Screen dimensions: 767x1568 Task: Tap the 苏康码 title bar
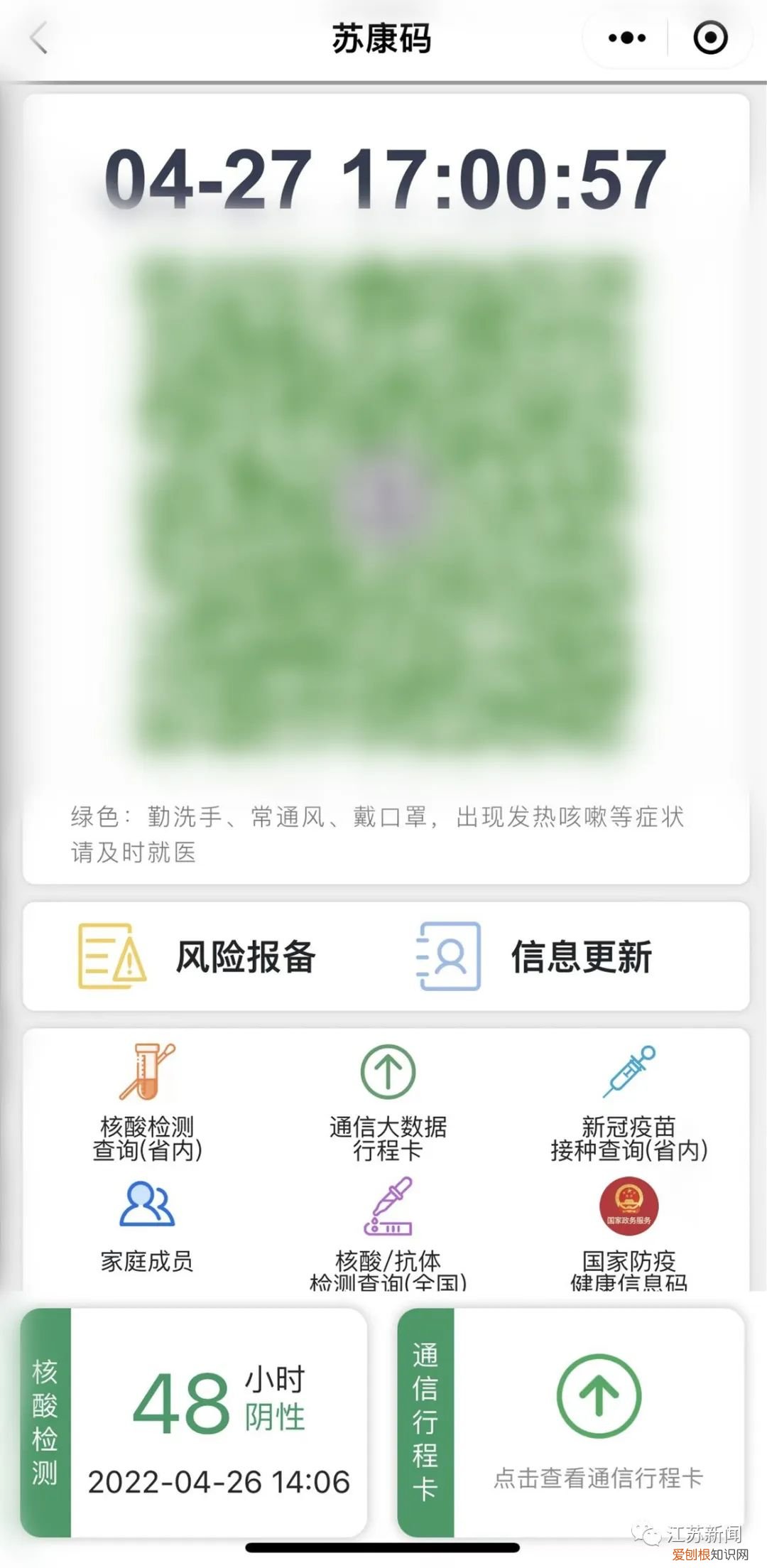(x=383, y=39)
